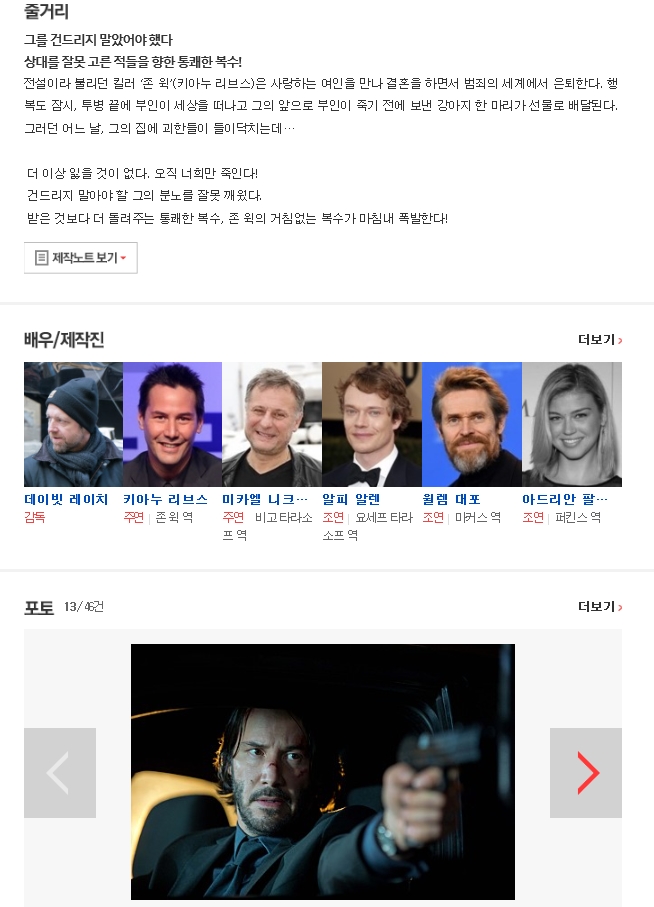The width and height of the screenshot is (654, 907).
Task: Open 윌렘 대포's cast profile
Action: point(451,499)
